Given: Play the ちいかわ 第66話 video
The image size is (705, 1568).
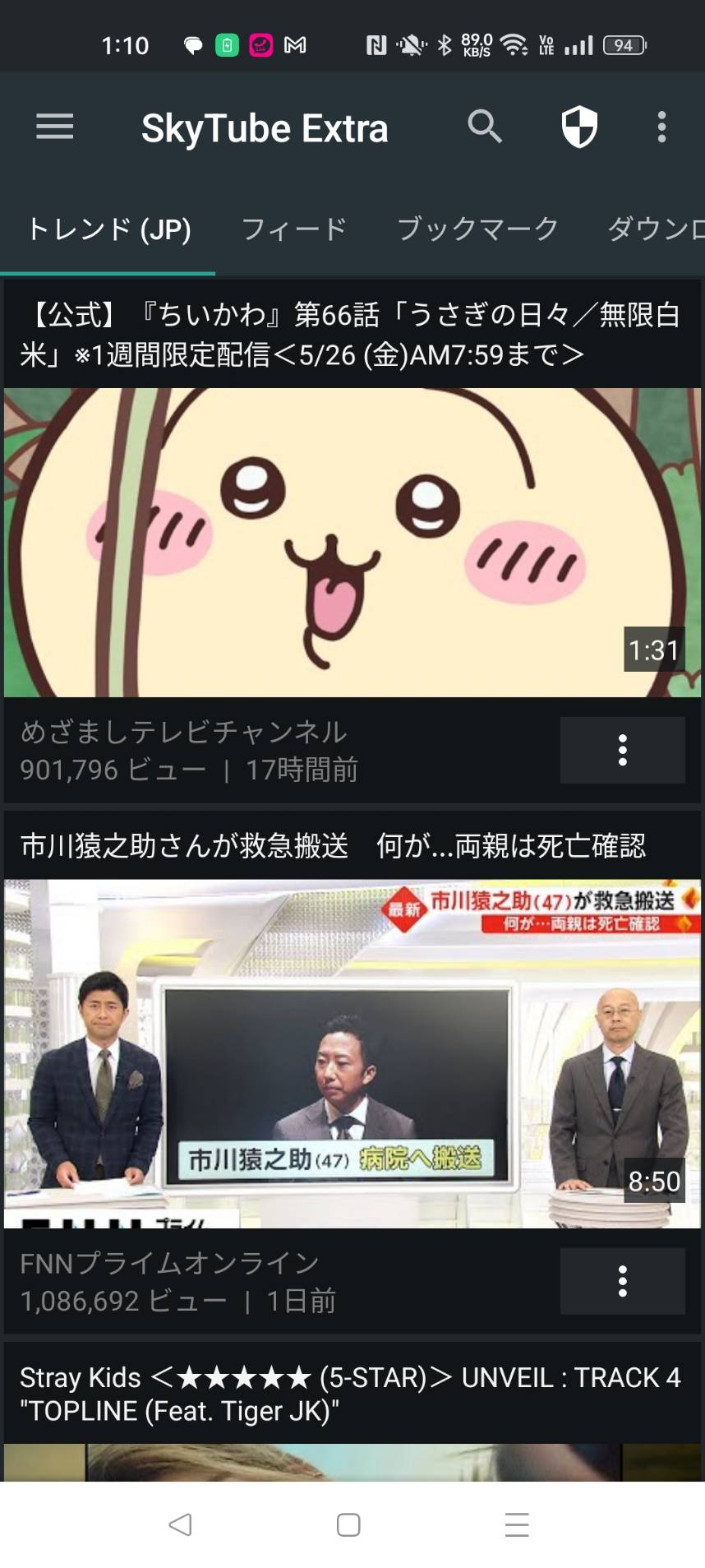Looking at the screenshot, I should click(352, 543).
